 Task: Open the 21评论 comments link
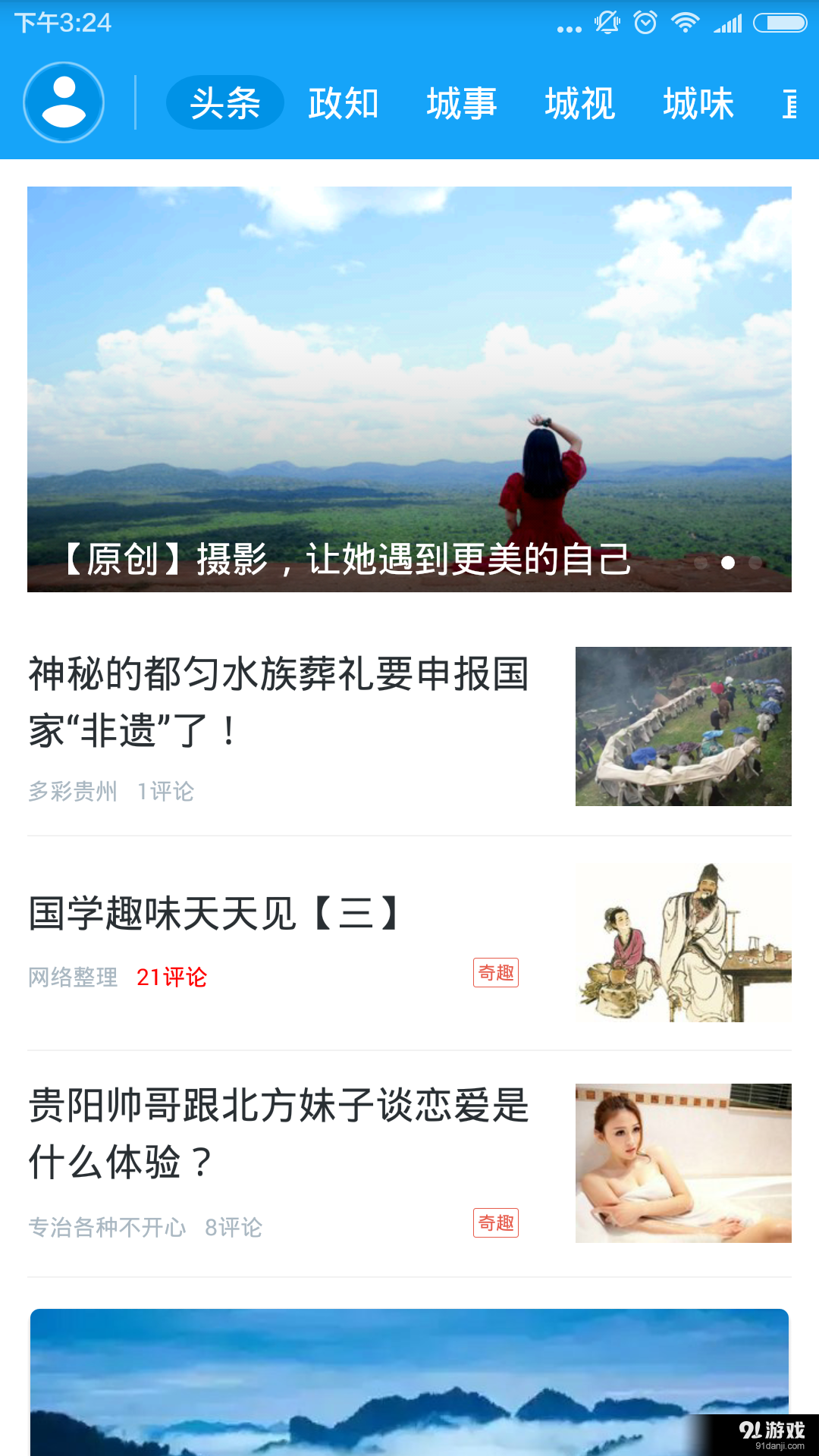point(173,978)
